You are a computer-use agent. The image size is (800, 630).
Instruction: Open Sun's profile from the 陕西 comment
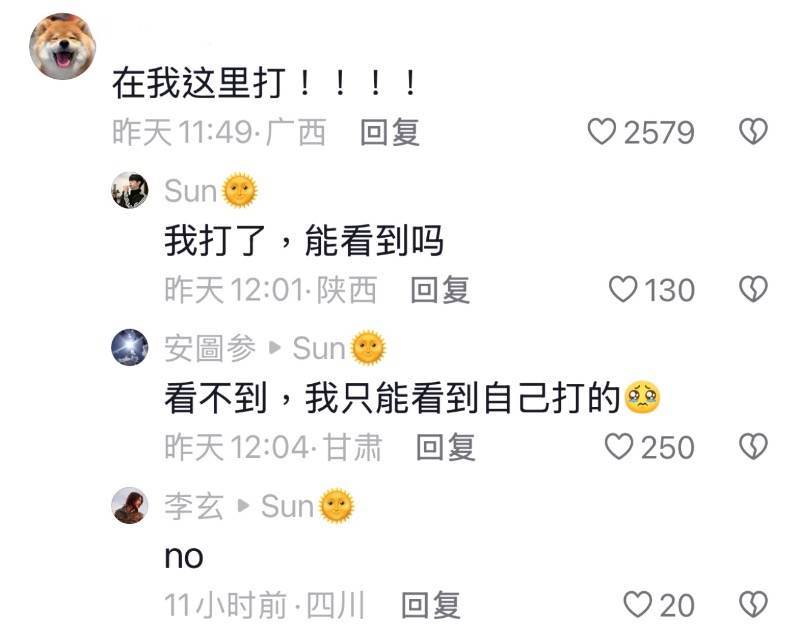pyautogui.click(x=130, y=190)
